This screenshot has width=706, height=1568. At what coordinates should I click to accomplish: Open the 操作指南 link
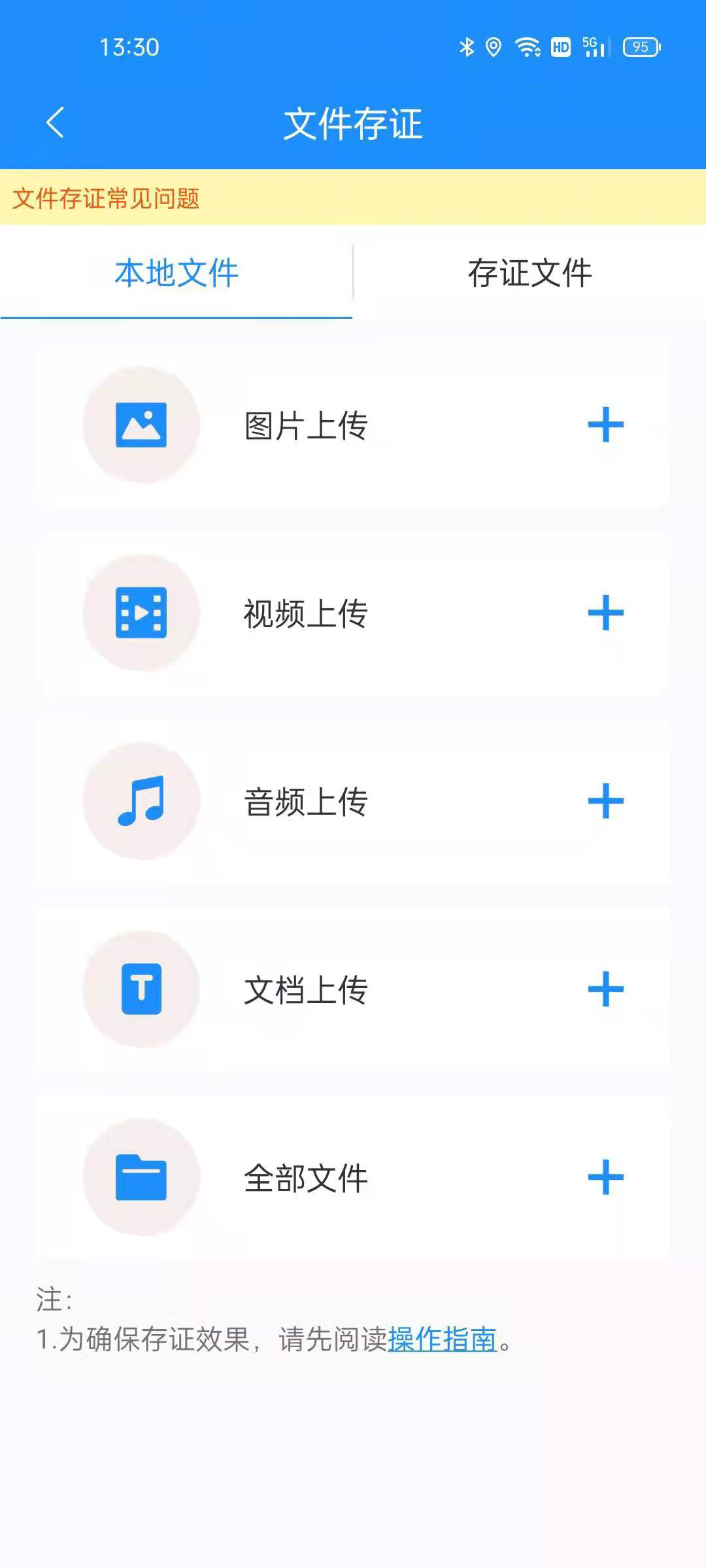pyautogui.click(x=443, y=1339)
